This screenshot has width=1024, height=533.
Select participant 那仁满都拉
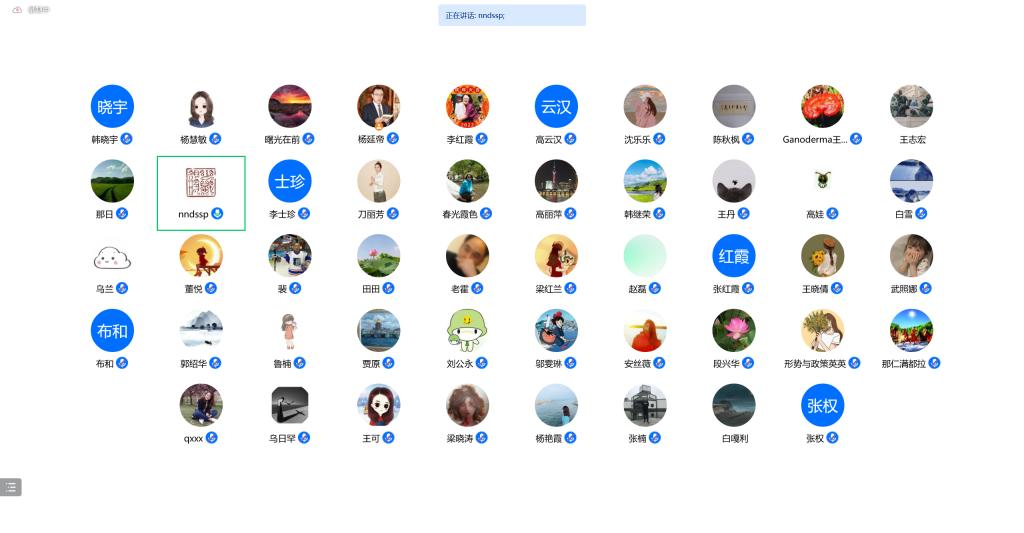(x=911, y=331)
